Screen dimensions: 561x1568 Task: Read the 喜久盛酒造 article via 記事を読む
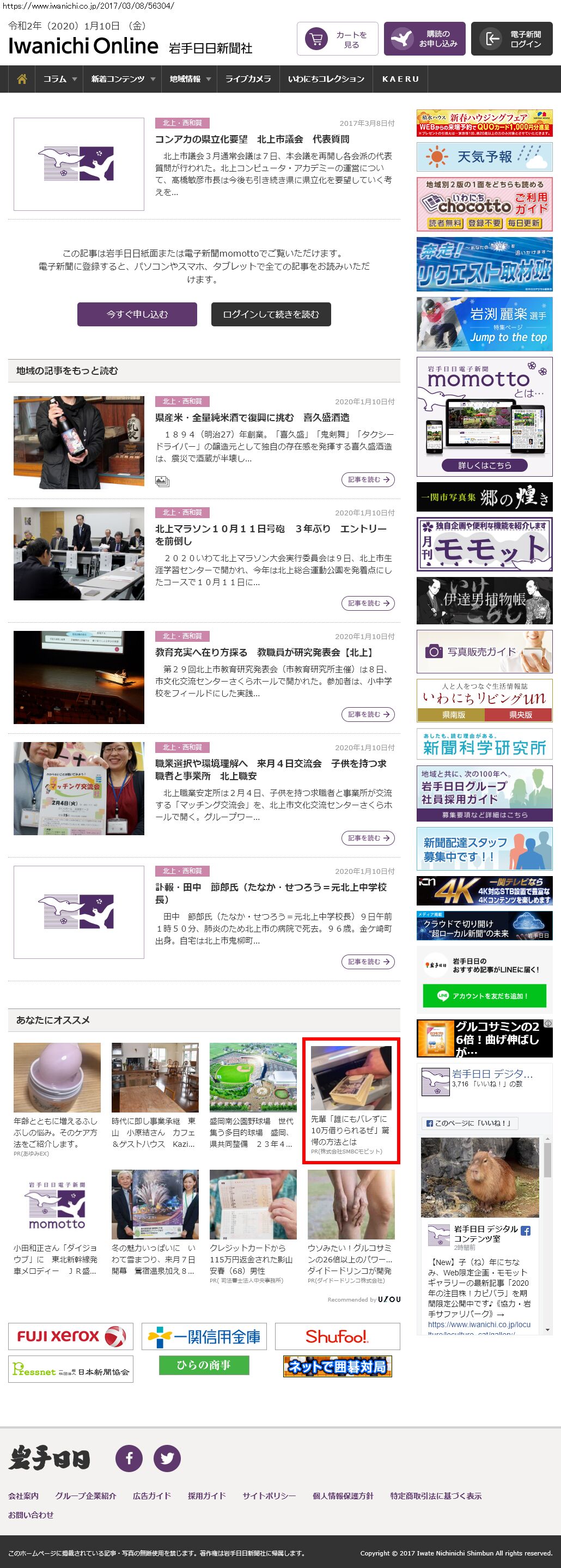368,479
